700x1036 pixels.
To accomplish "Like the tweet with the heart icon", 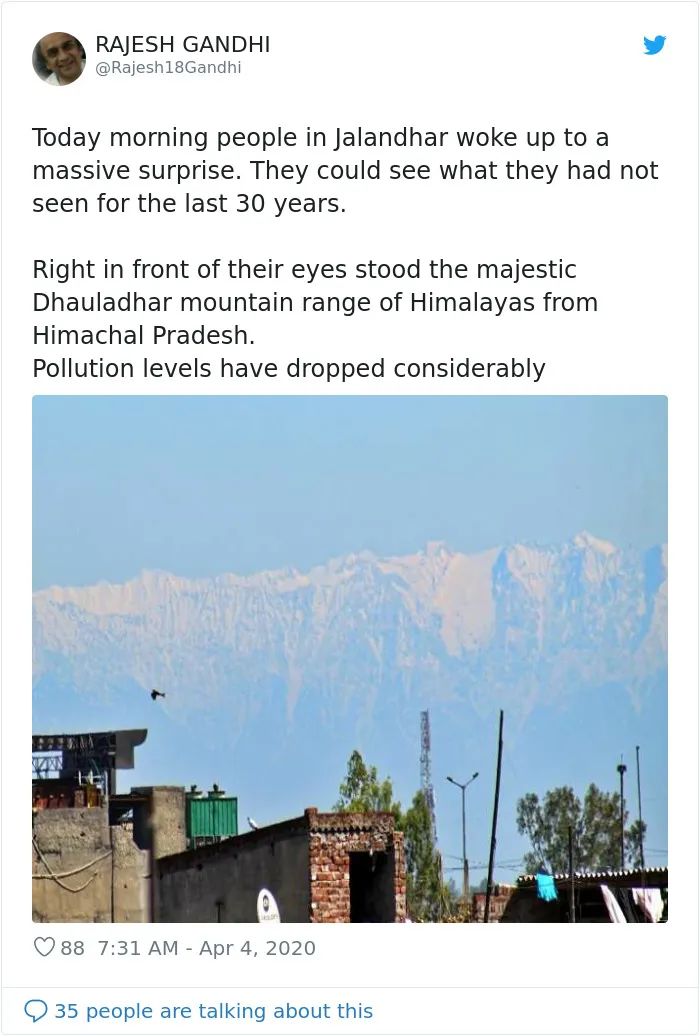I will click(x=44, y=947).
